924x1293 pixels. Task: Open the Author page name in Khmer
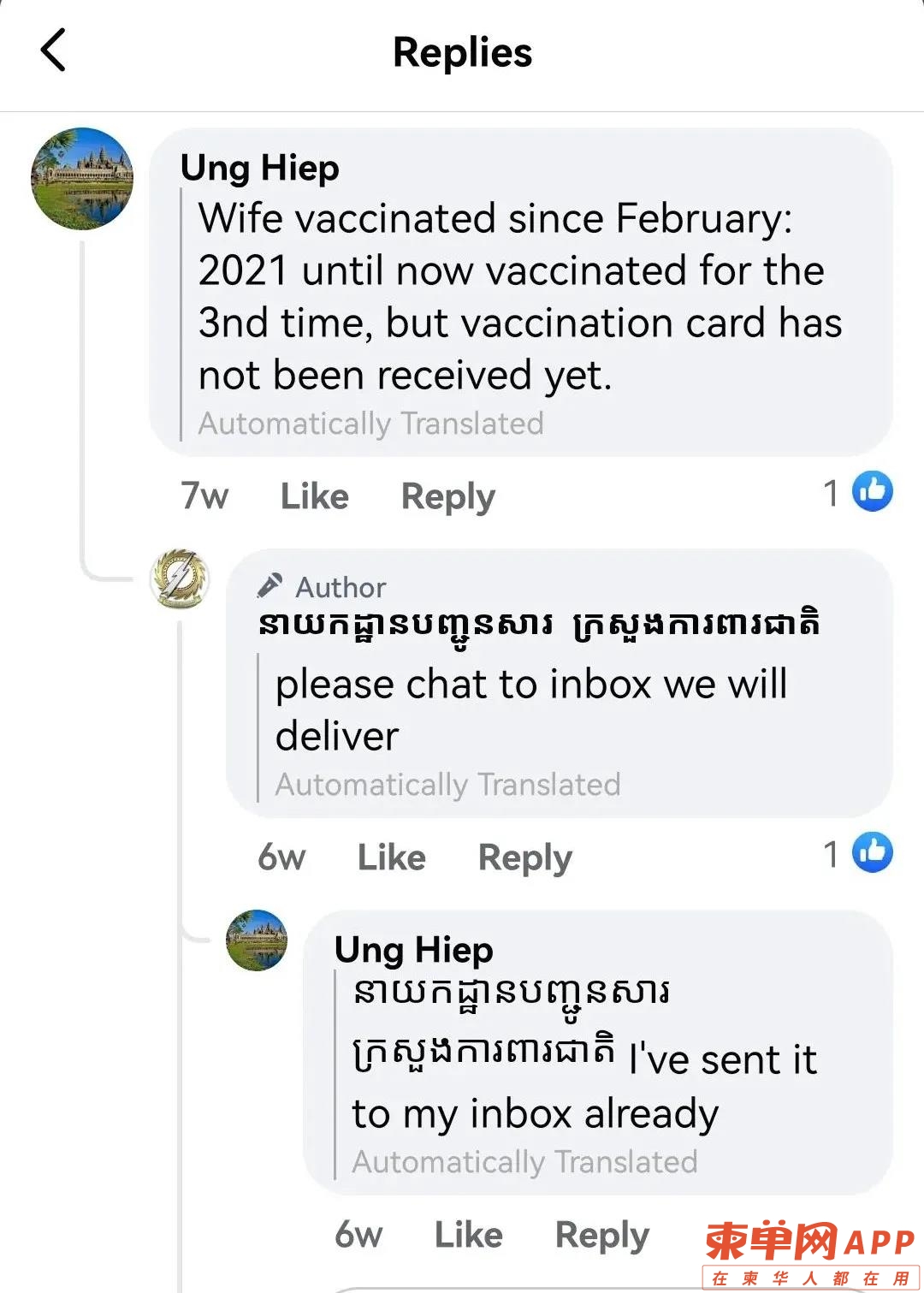(x=539, y=625)
